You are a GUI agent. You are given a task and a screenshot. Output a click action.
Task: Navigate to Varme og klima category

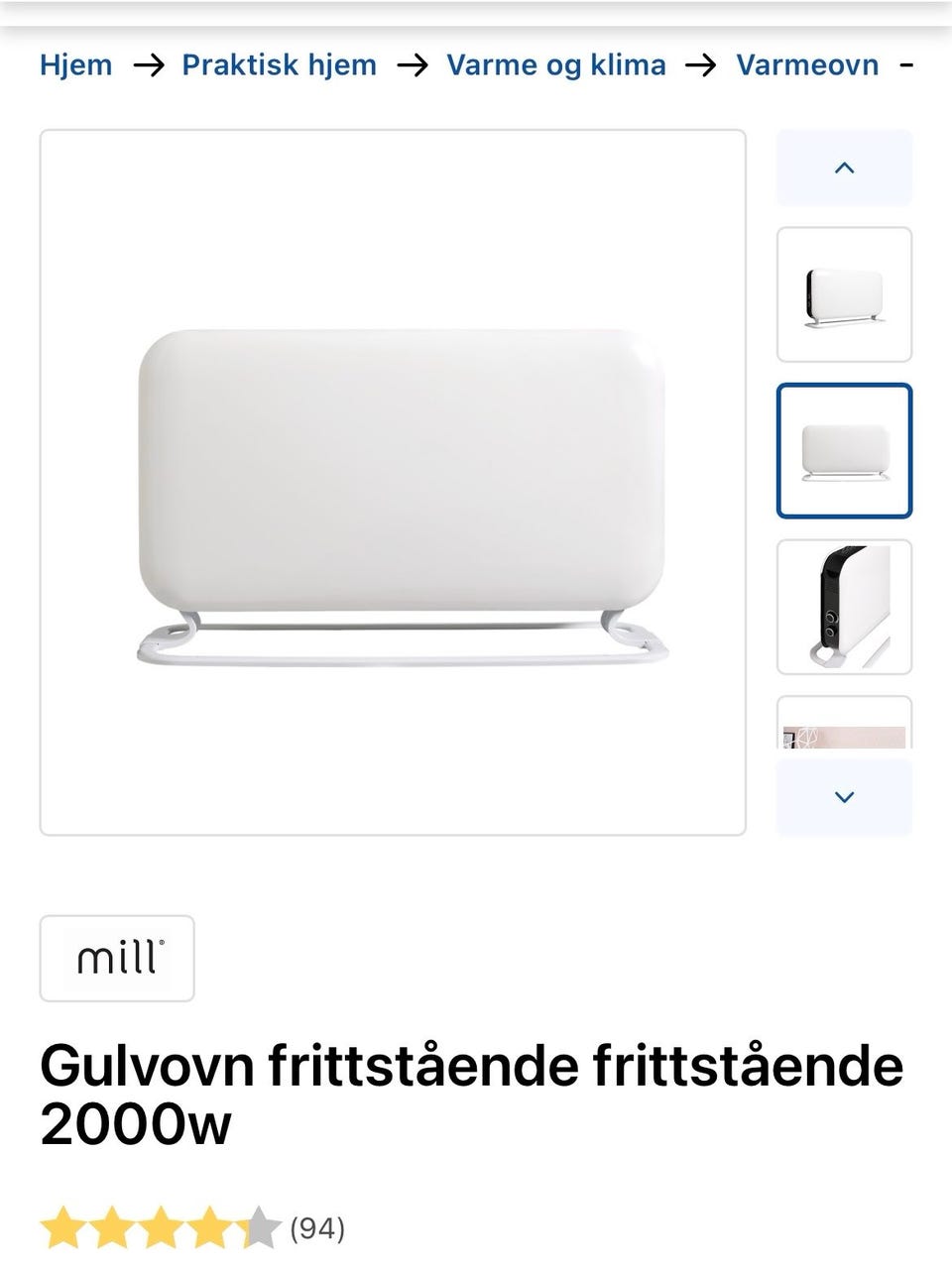pos(556,65)
